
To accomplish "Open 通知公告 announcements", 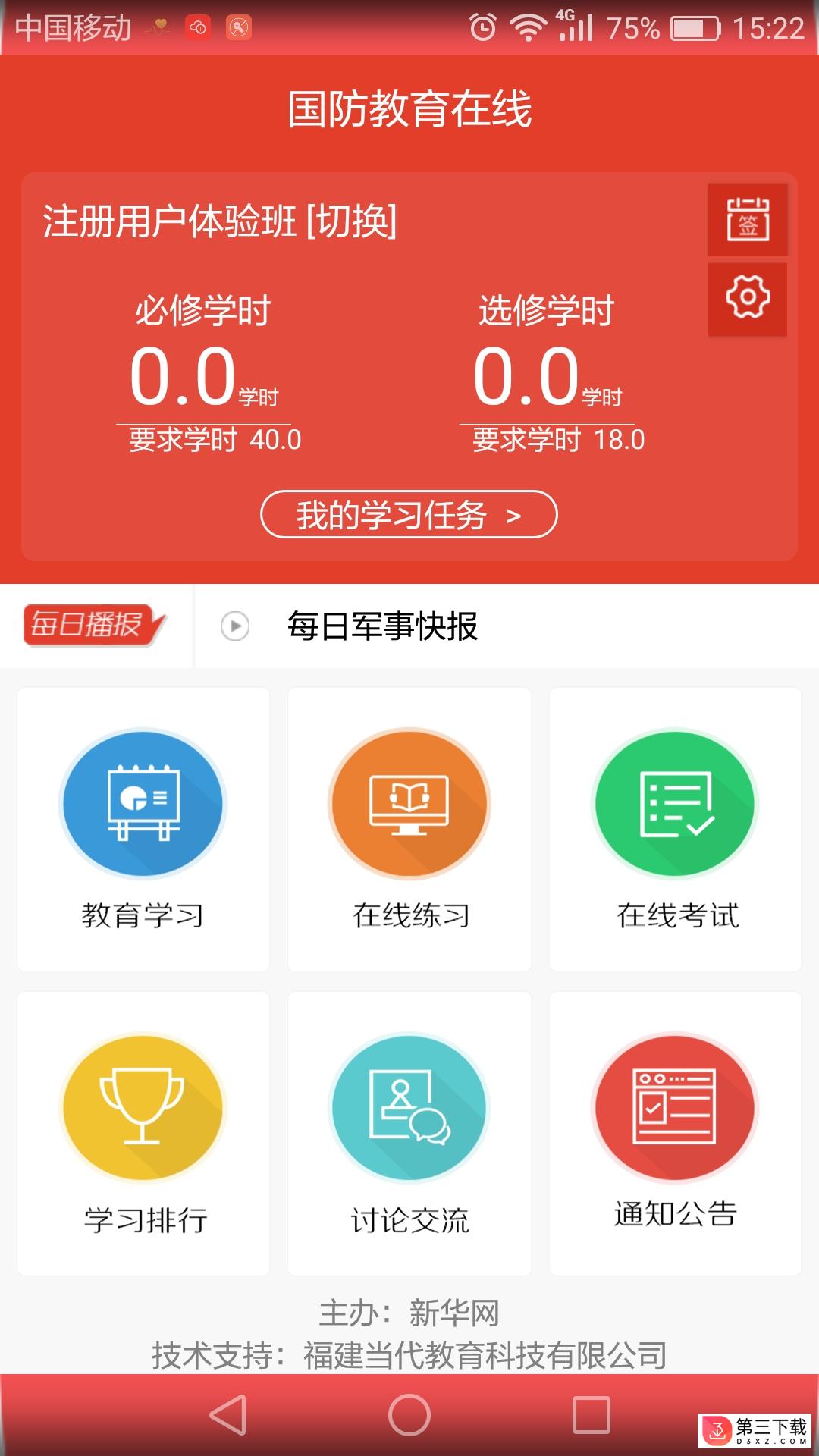I will tap(675, 1133).
